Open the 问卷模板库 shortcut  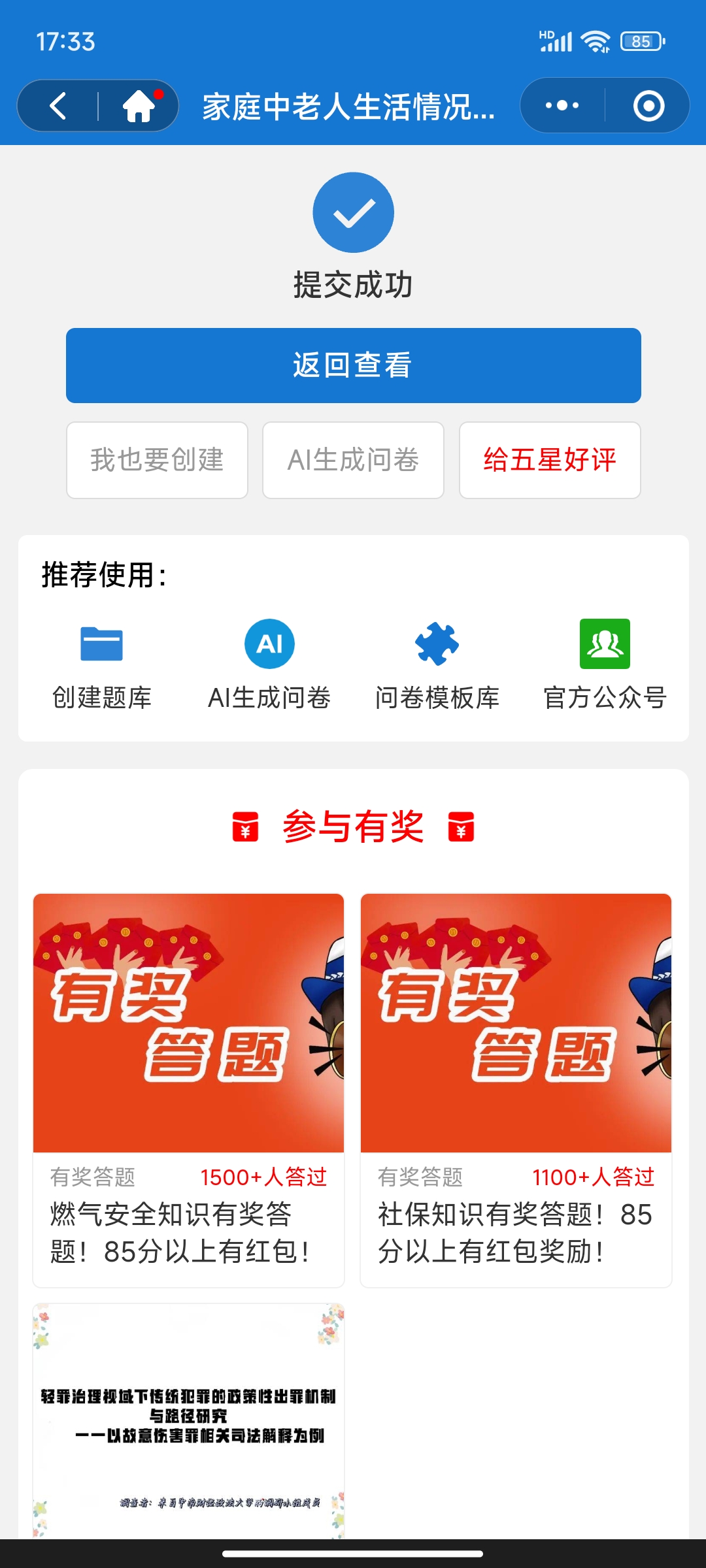coord(437,664)
